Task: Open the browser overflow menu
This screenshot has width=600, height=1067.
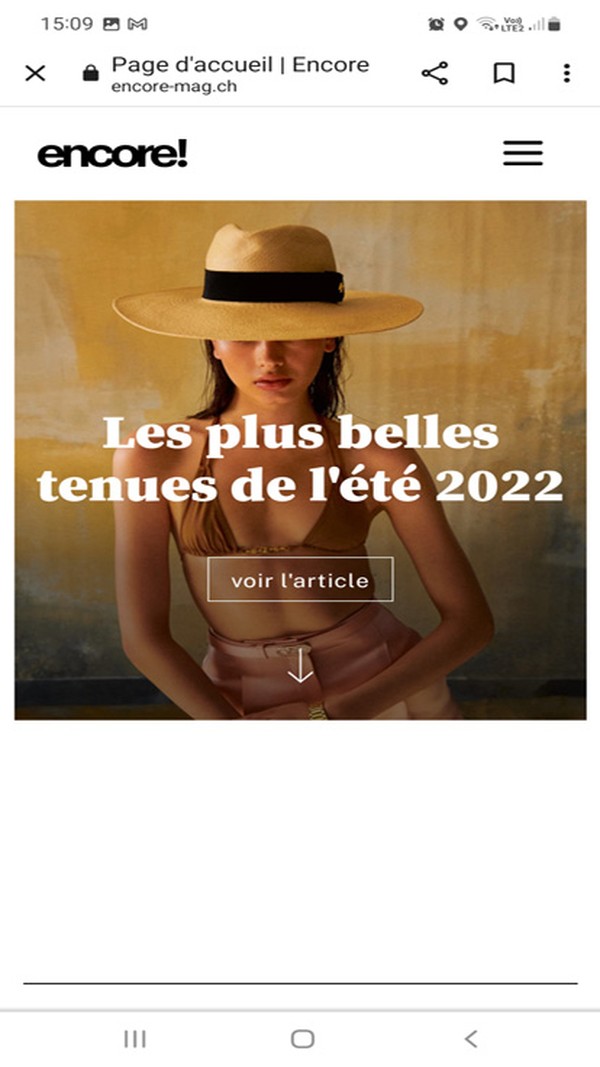Action: (566, 73)
